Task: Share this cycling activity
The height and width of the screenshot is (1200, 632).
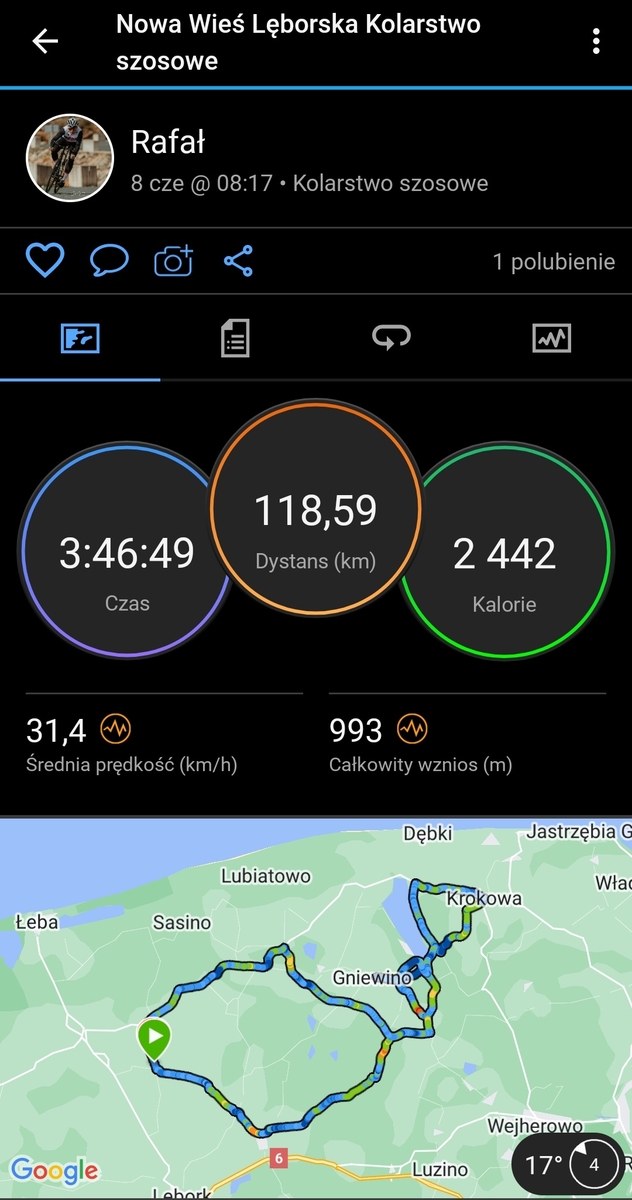Action: [238, 262]
